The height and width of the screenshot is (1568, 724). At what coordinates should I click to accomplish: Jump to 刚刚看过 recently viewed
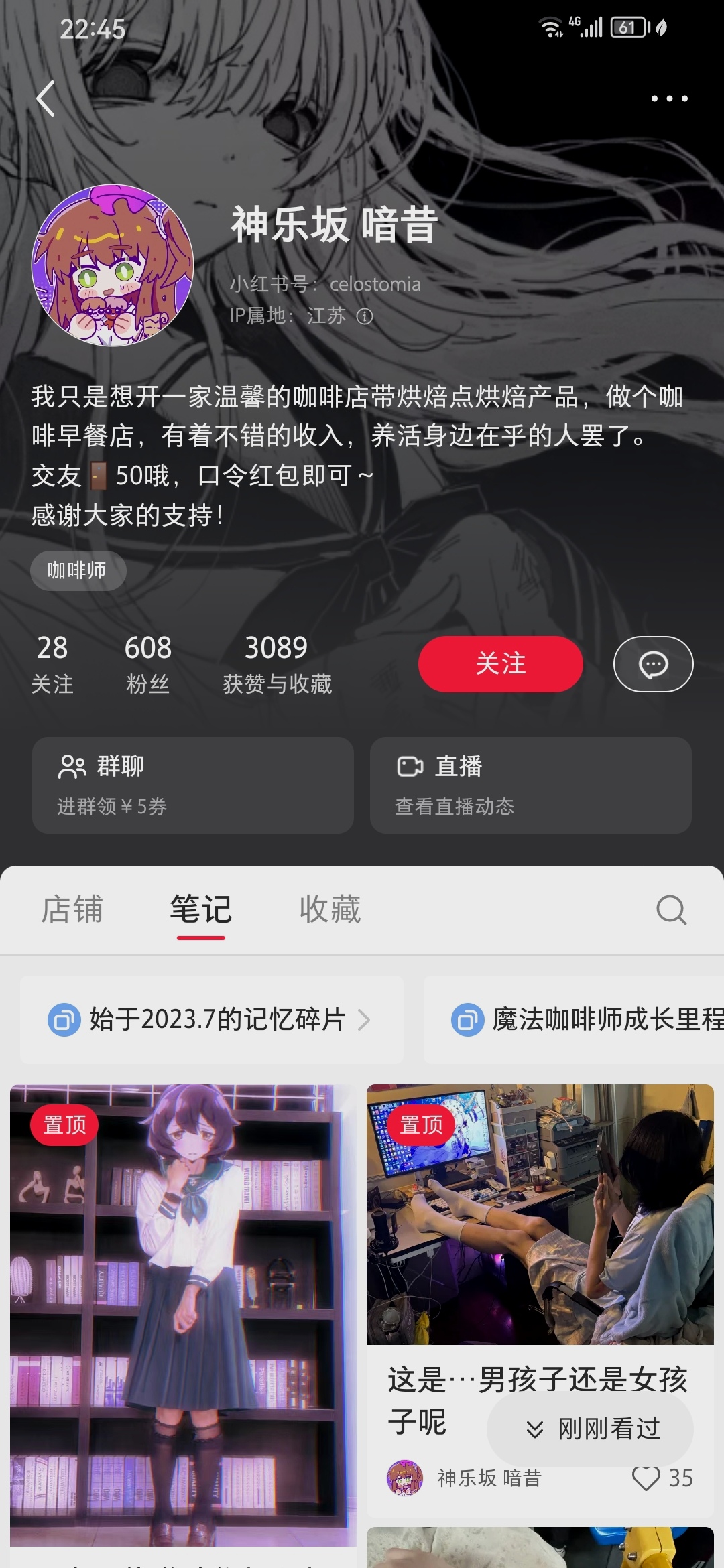591,1429
